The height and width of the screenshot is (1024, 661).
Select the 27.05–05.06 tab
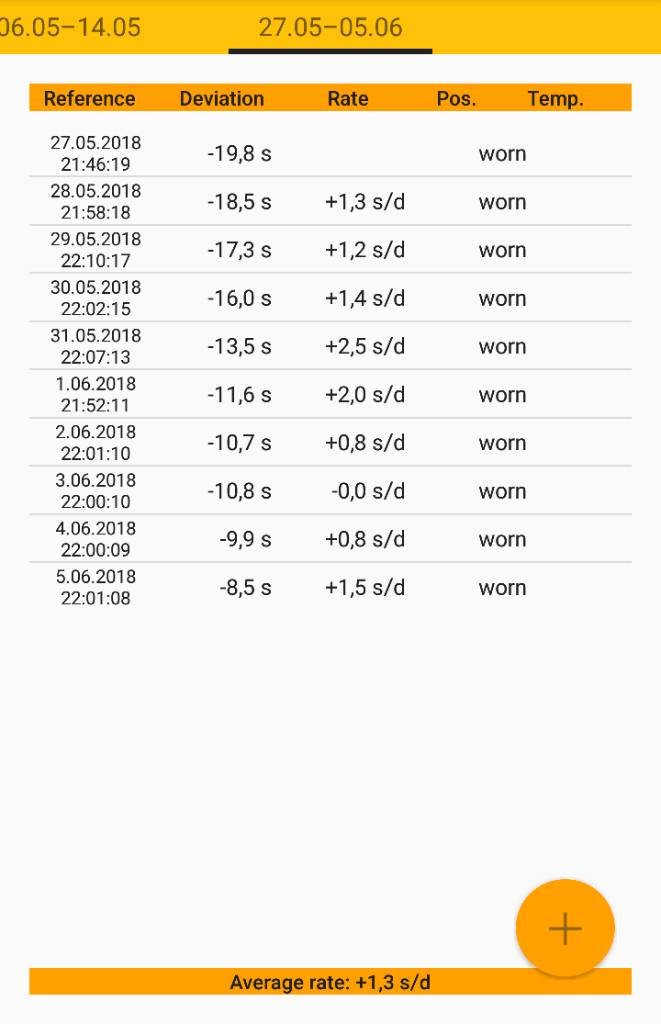pyautogui.click(x=330, y=27)
